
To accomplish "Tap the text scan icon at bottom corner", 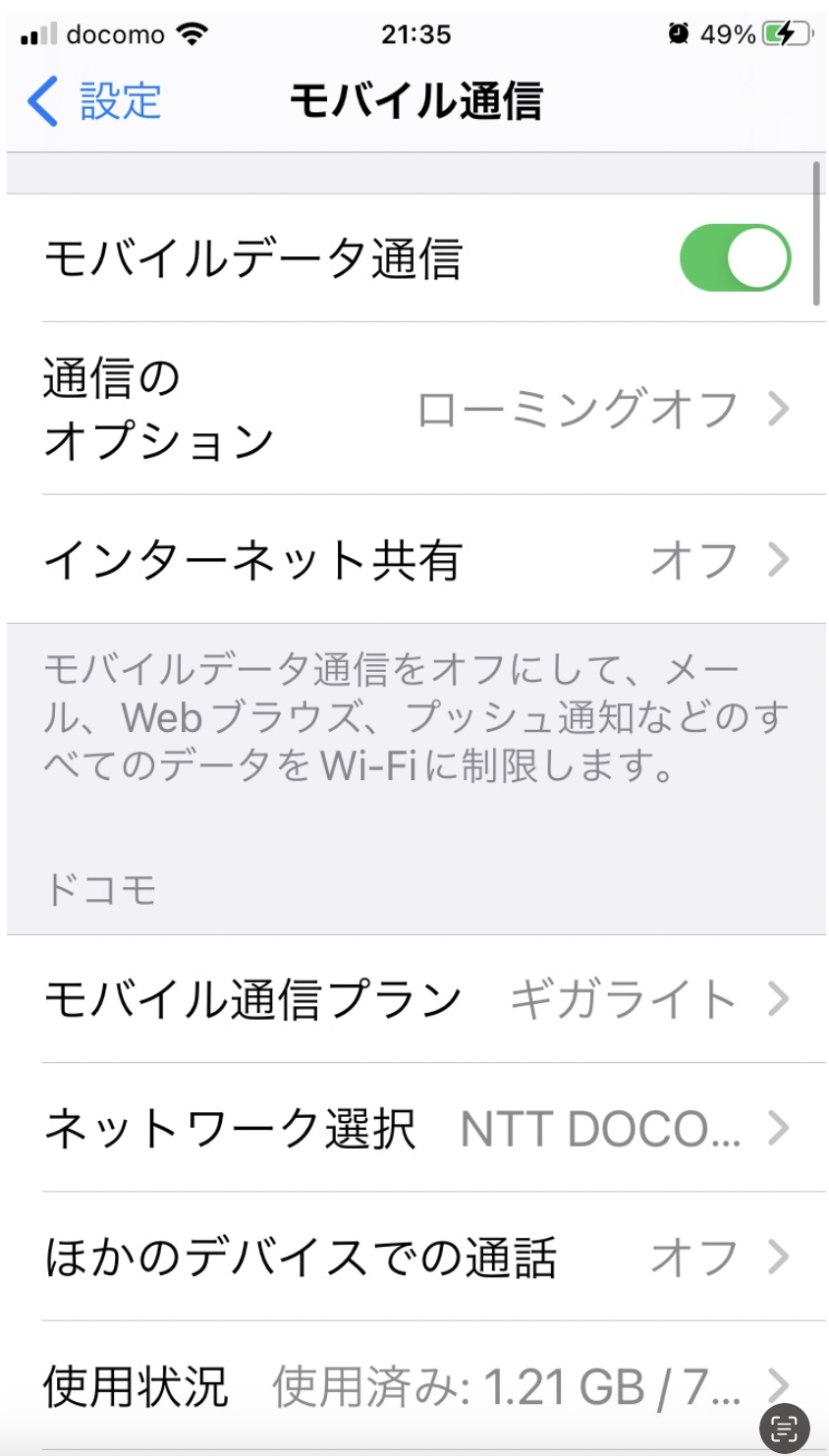I will tap(785, 1428).
